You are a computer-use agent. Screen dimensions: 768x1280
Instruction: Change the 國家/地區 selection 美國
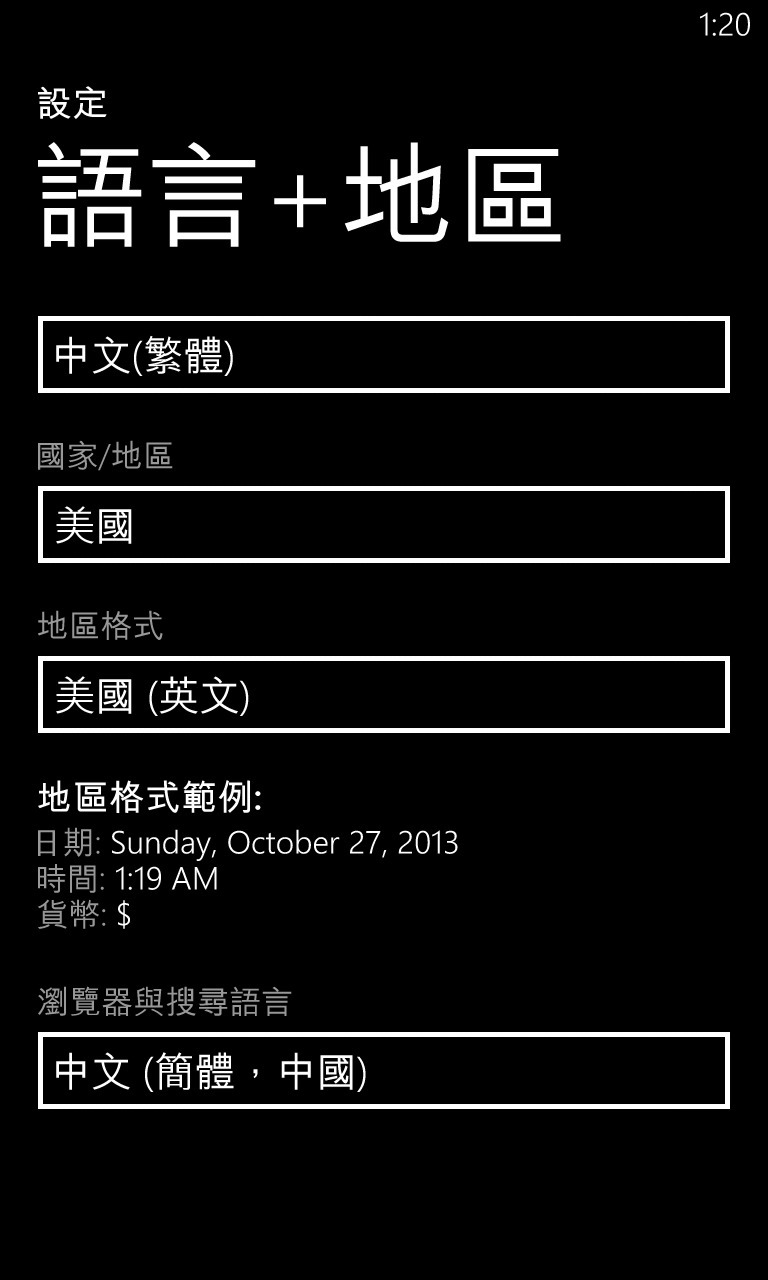point(384,525)
